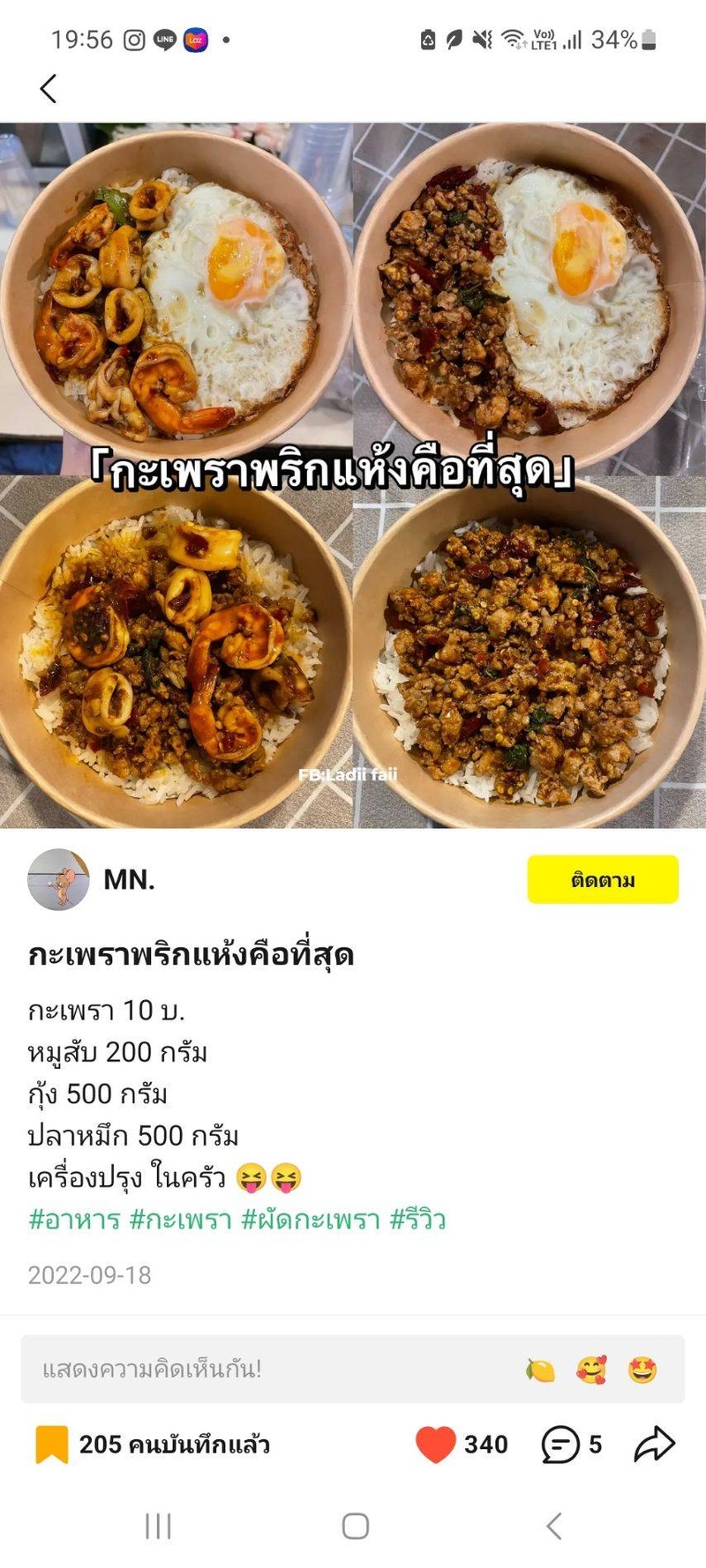The image size is (706, 1568).
Task: Open the #รีวิว hashtag
Action: 417,1220
